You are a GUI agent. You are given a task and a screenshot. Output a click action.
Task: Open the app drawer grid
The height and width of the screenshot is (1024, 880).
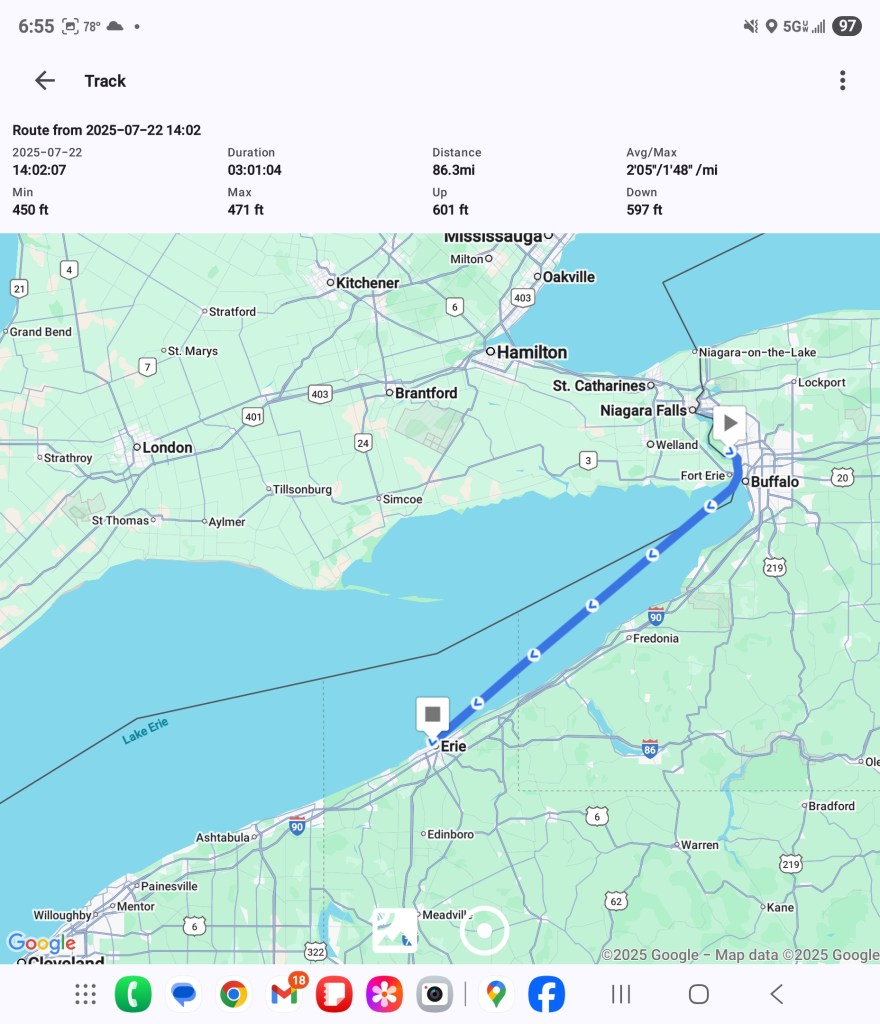[86, 994]
